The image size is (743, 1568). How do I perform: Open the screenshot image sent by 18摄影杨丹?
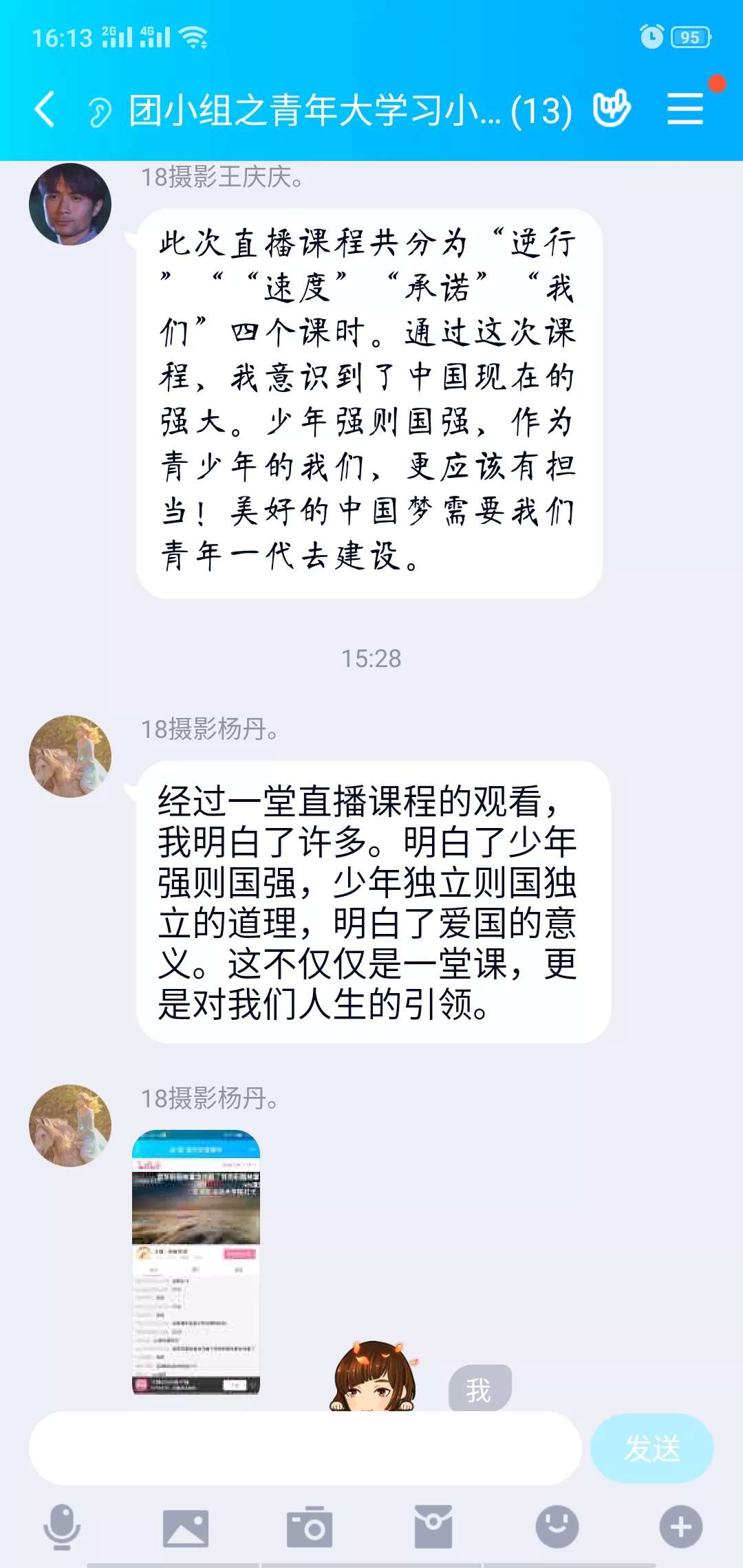pos(196,1262)
